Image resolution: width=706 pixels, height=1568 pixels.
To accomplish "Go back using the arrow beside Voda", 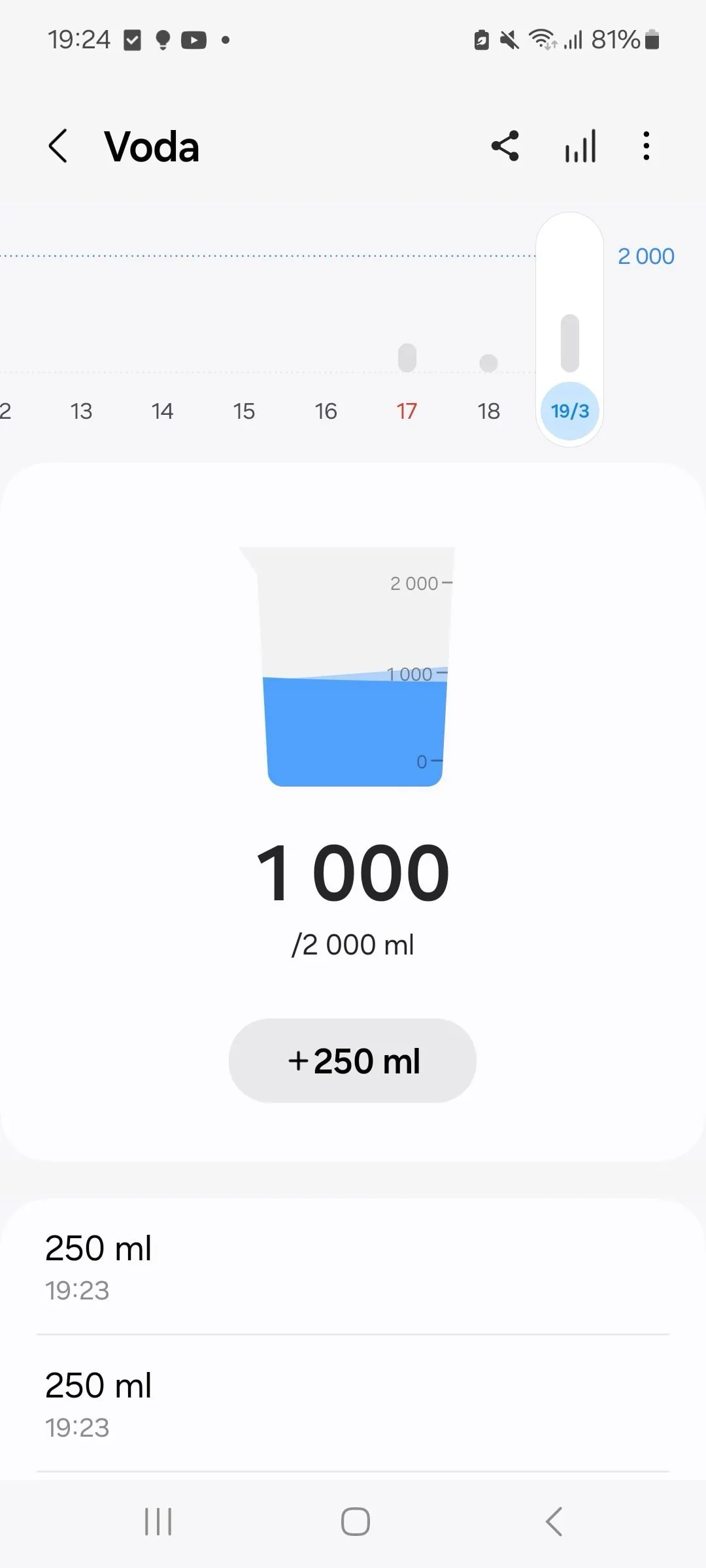I will click(x=58, y=146).
